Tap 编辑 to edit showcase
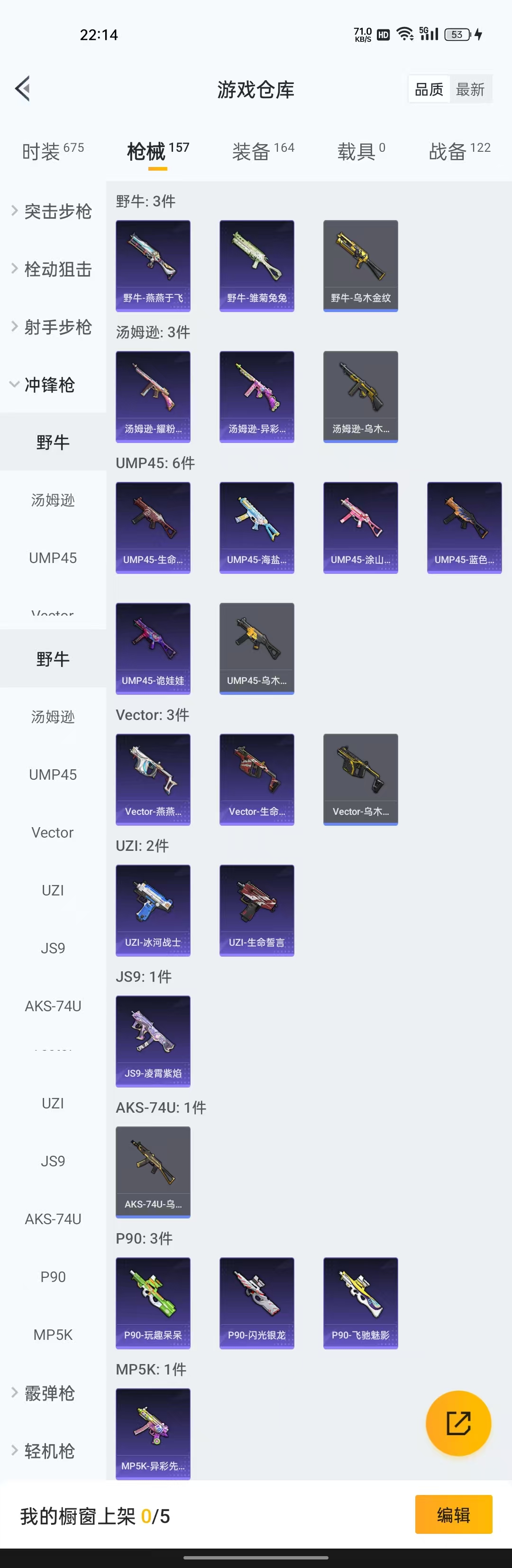This screenshot has width=512, height=1568. tap(453, 1514)
